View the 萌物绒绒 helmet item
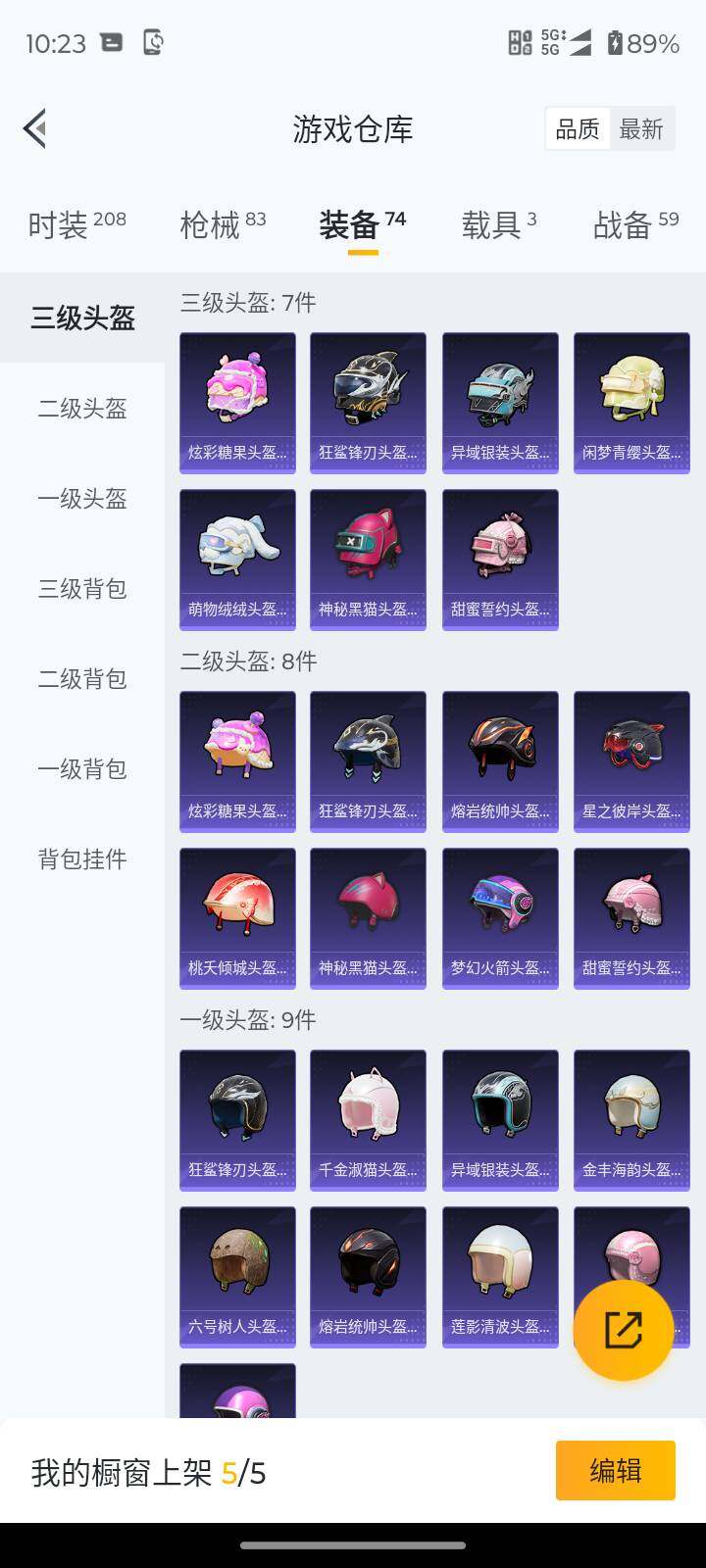This screenshot has width=706, height=1568. (237, 560)
